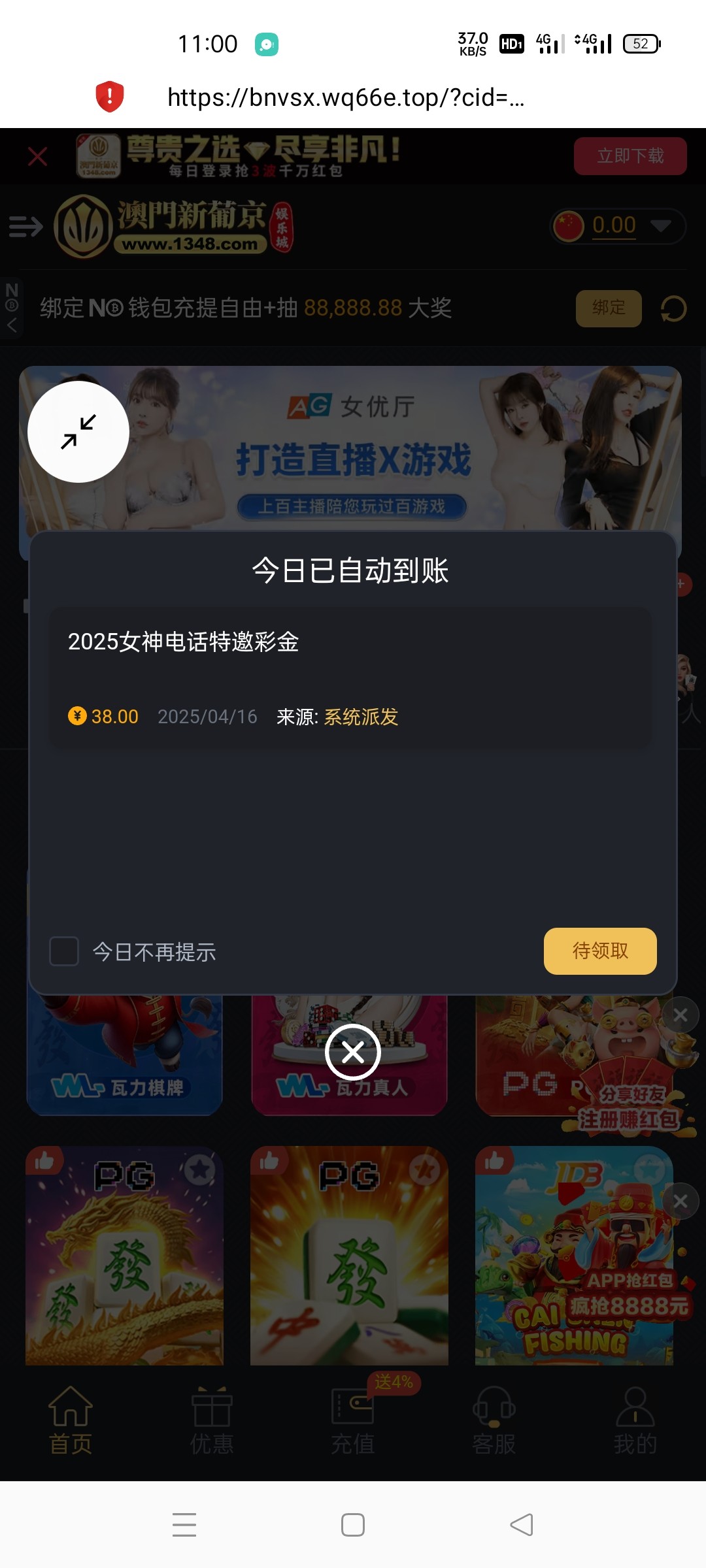Viewport: 706px width, 1568px height.
Task: Close the APP抢红包 floating ad
Action: pyautogui.click(x=680, y=1201)
